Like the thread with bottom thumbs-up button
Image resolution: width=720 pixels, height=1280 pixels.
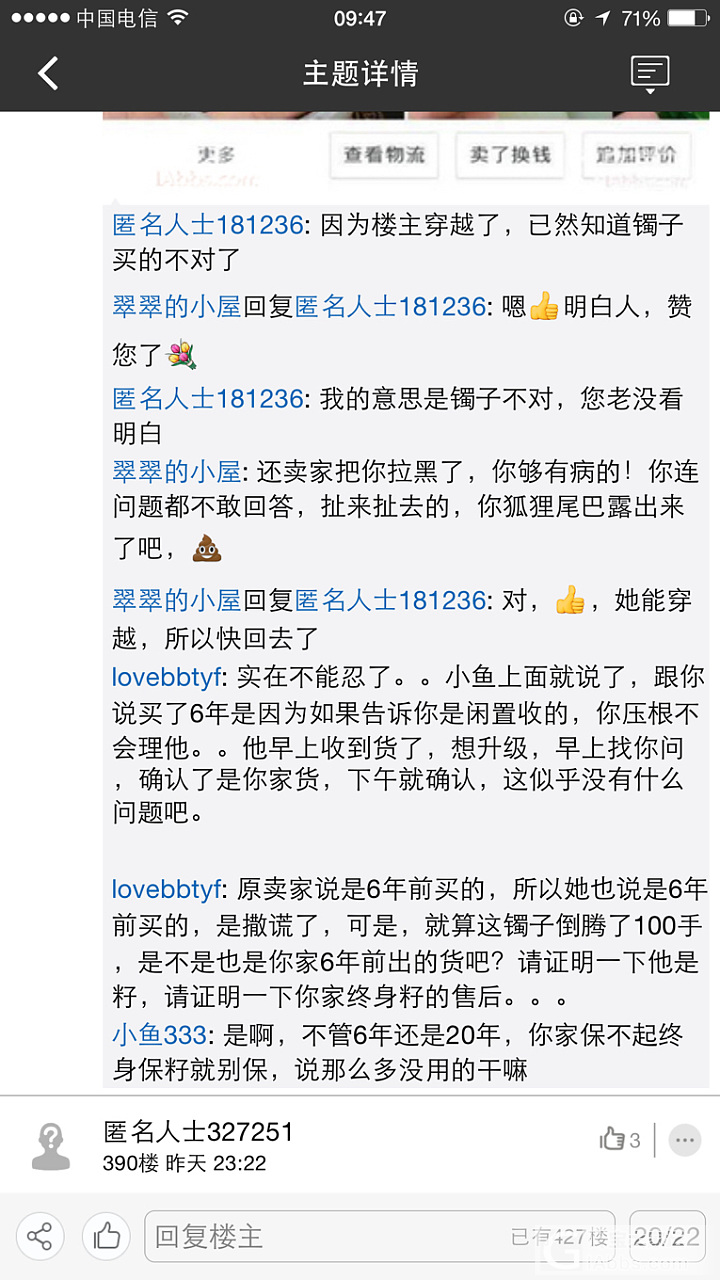point(107,1236)
